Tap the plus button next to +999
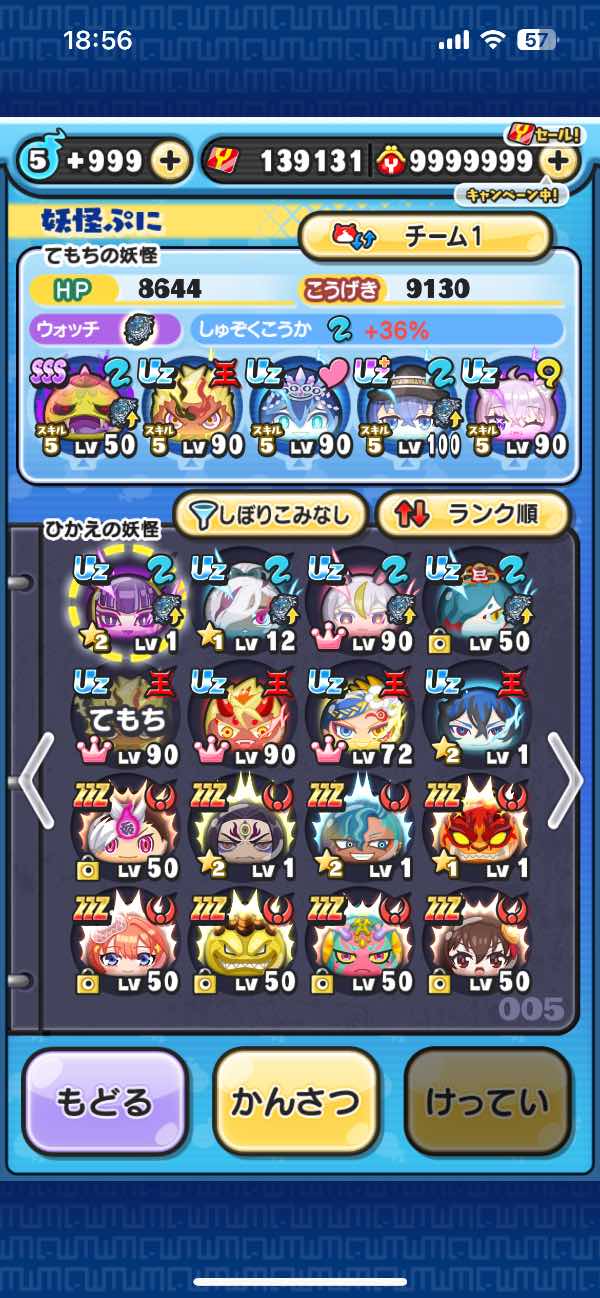The height and width of the screenshot is (1298, 600). click(172, 162)
